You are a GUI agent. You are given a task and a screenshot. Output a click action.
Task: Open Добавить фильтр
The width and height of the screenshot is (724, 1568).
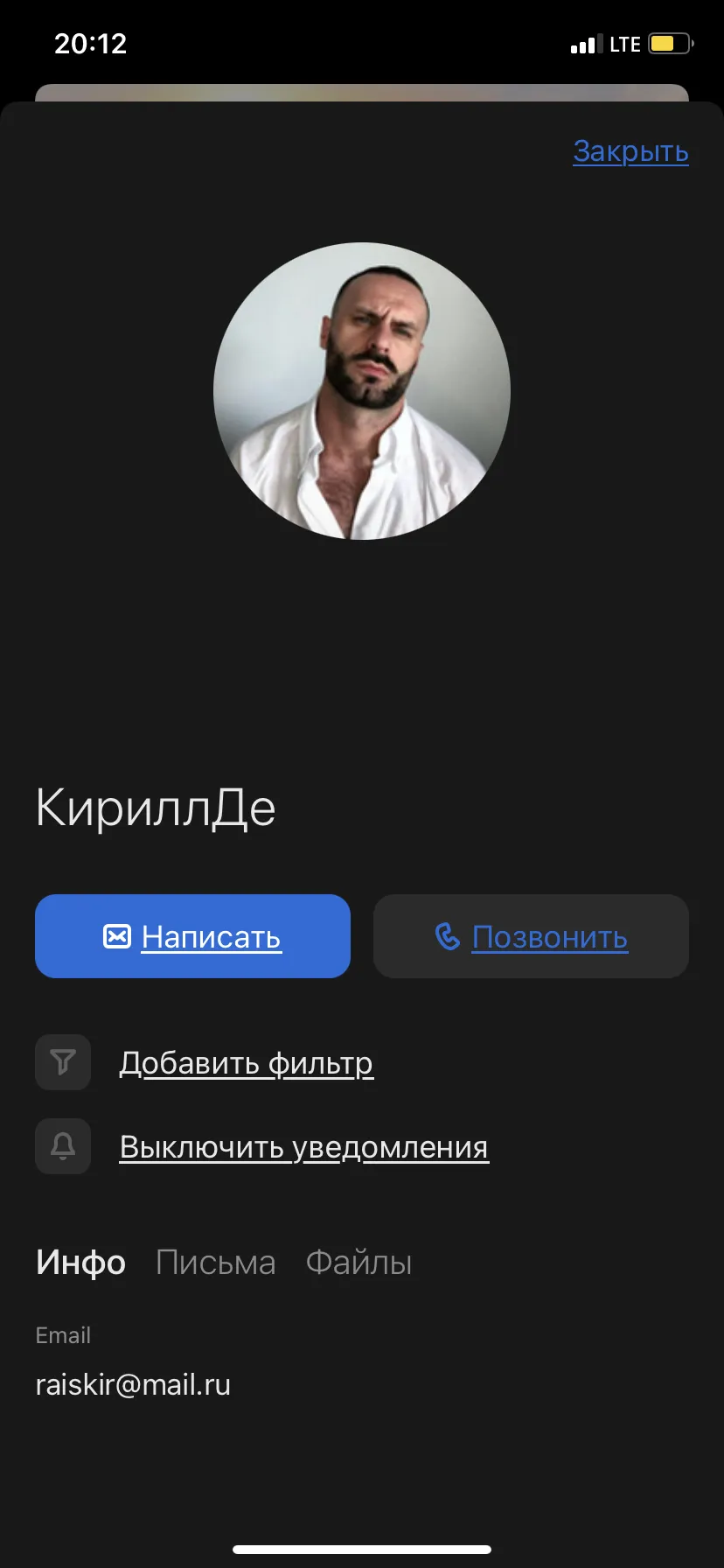247,1063
